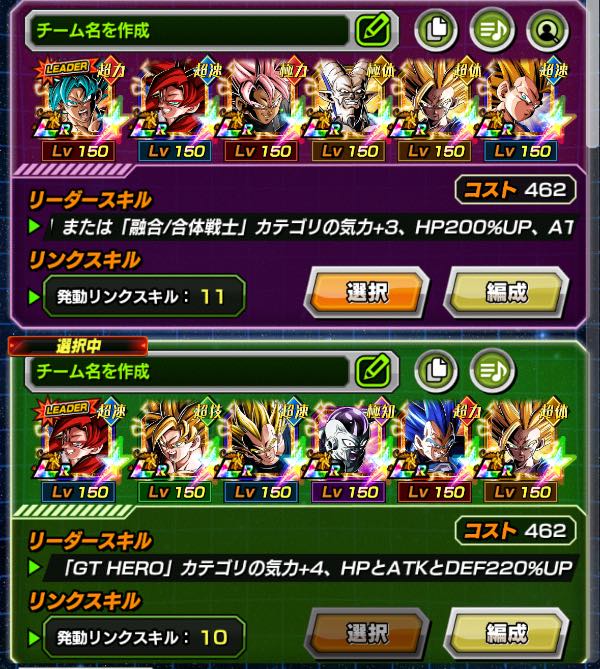The image size is (600, 669).
Task: Edit the name of the GT HERO team
Action: coord(372,370)
